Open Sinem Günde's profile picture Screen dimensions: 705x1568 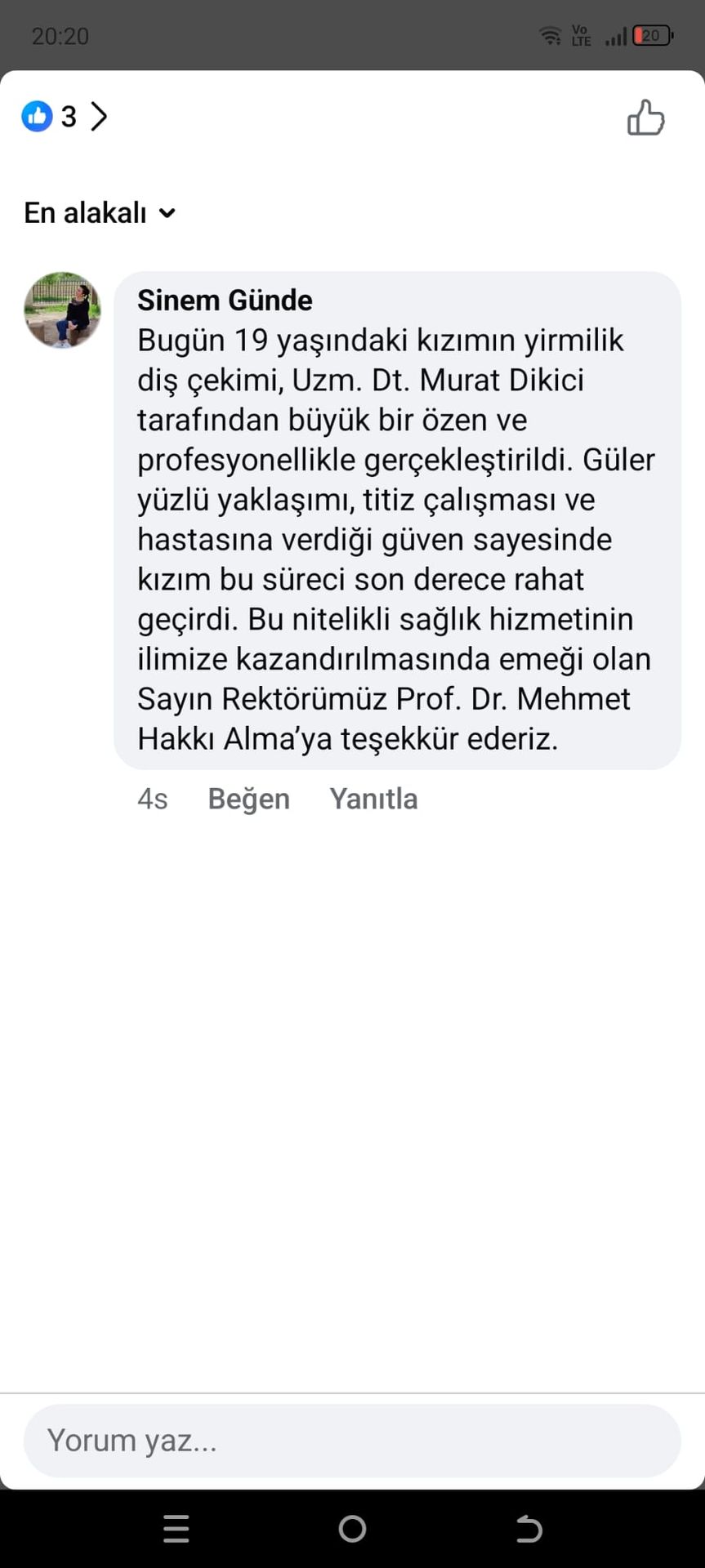point(62,310)
